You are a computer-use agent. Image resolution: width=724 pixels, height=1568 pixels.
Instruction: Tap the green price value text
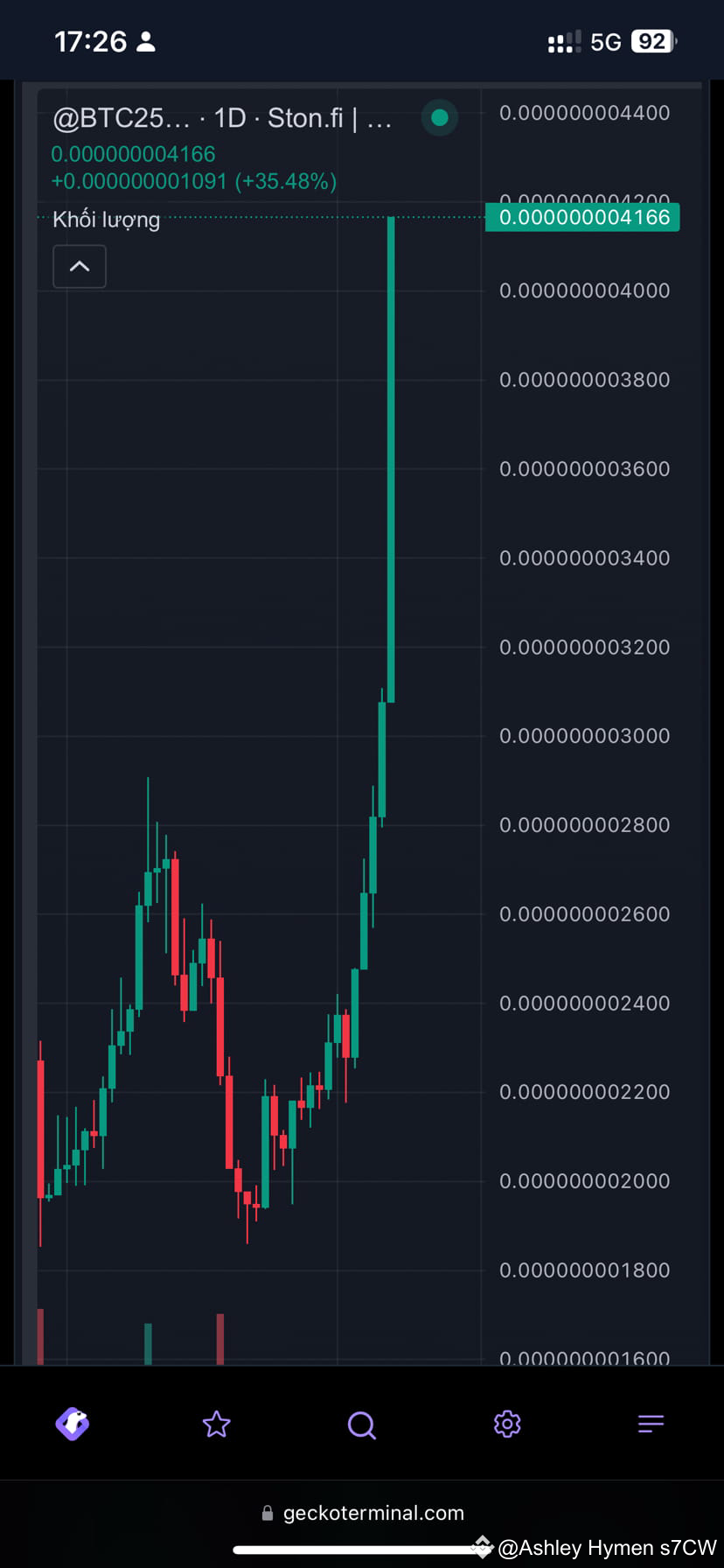(133, 154)
